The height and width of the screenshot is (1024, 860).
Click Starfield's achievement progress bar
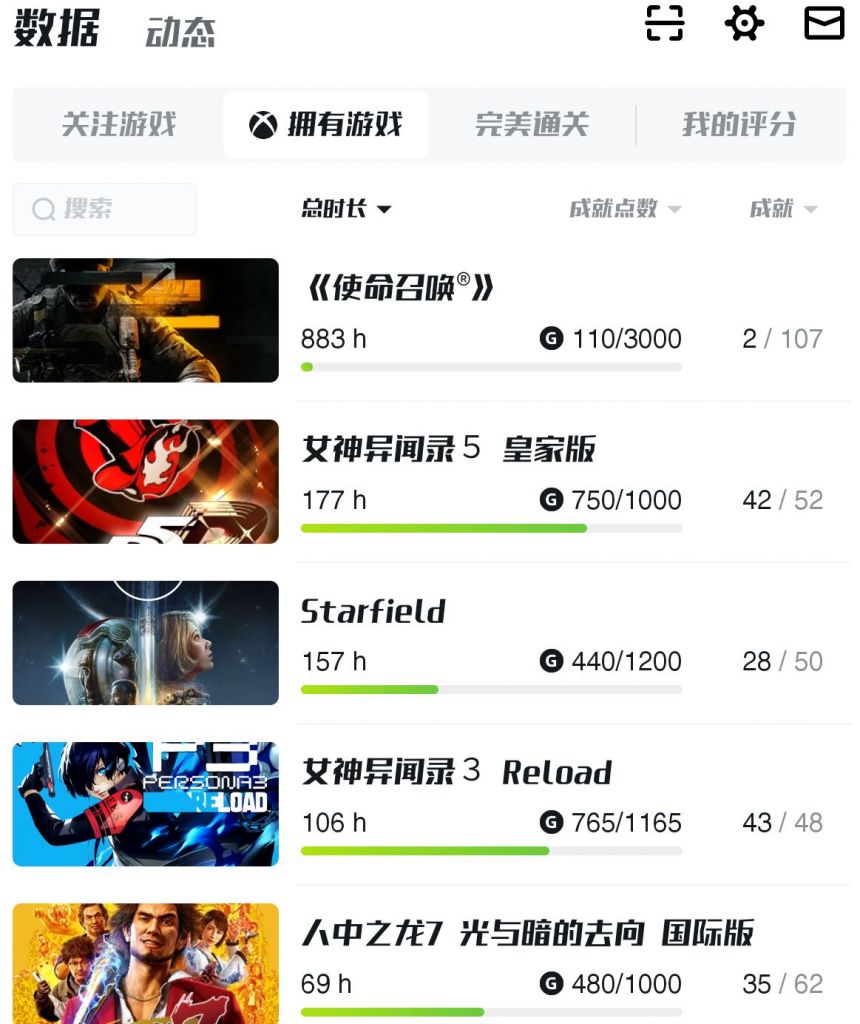coord(490,689)
